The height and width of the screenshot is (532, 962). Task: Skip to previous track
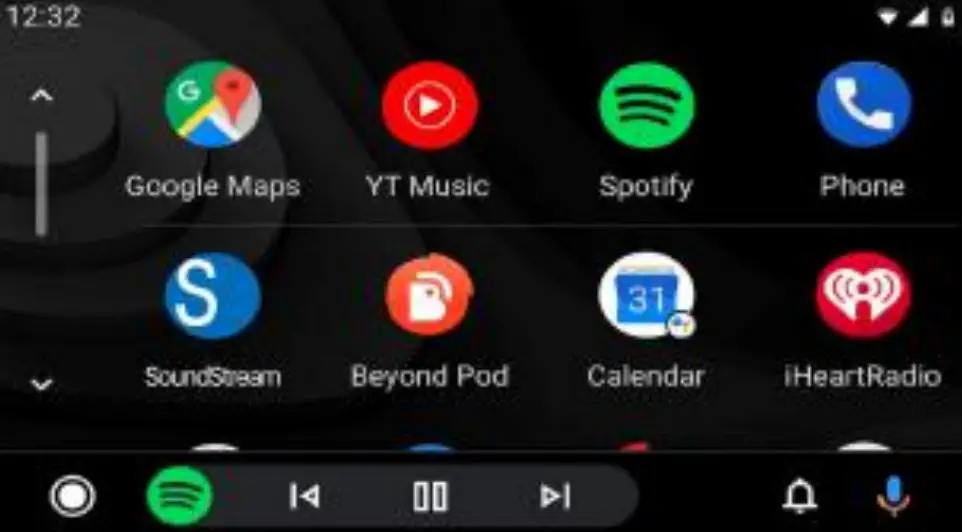pyautogui.click(x=304, y=496)
